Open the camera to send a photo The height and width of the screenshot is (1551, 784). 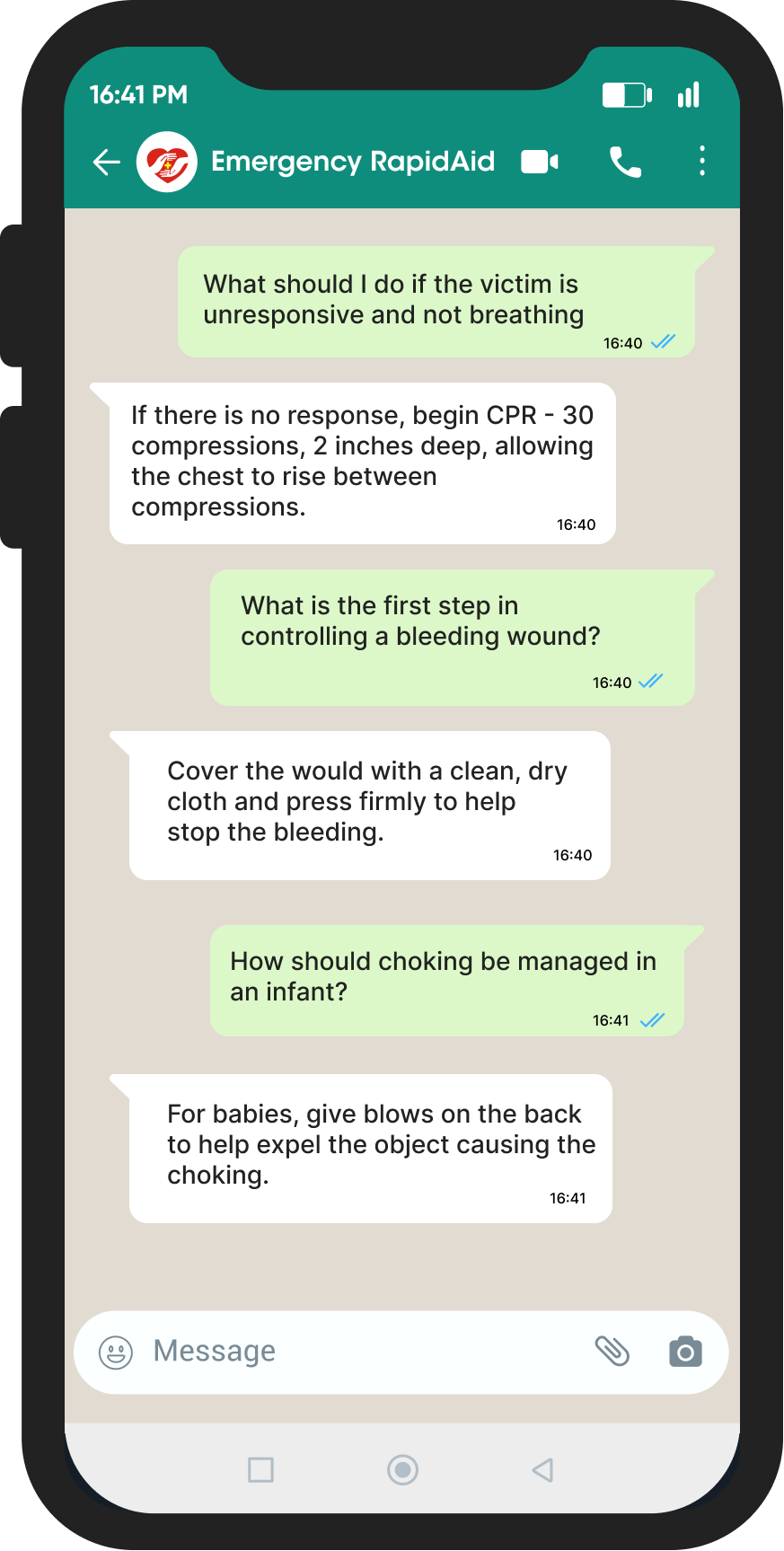(x=685, y=1352)
